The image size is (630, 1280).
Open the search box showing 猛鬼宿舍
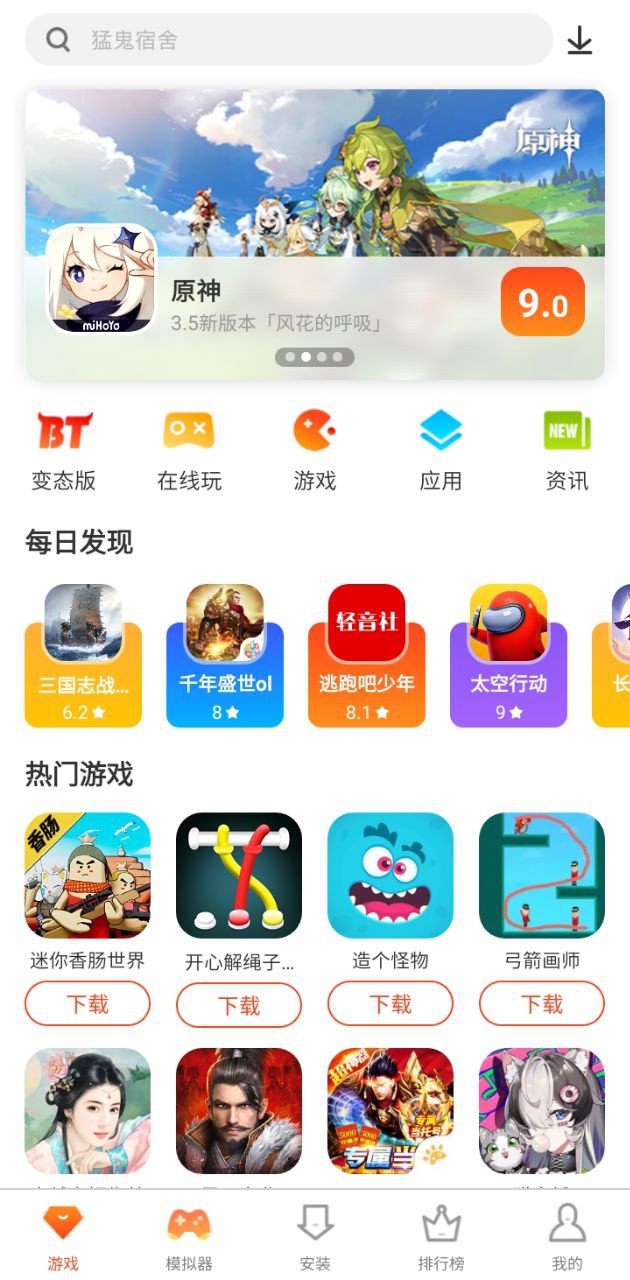click(x=288, y=40)
